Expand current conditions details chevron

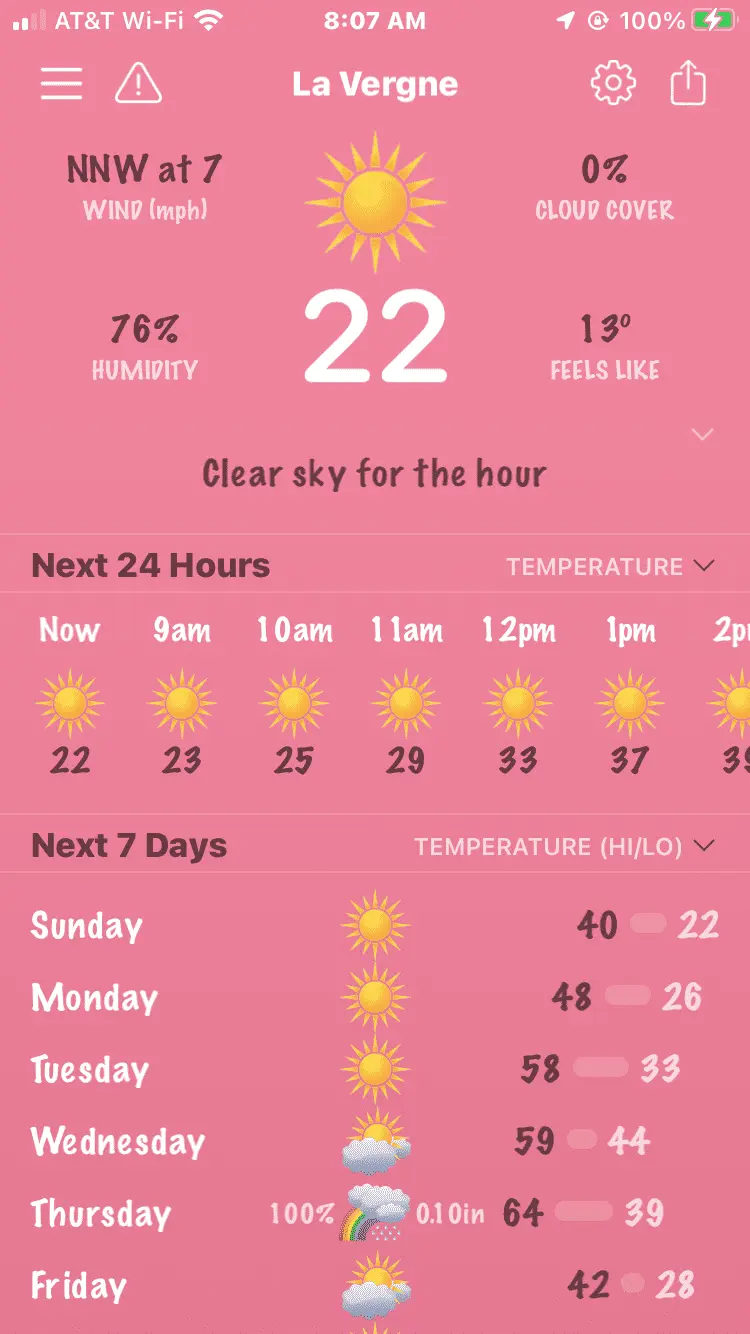click(703, 435)
